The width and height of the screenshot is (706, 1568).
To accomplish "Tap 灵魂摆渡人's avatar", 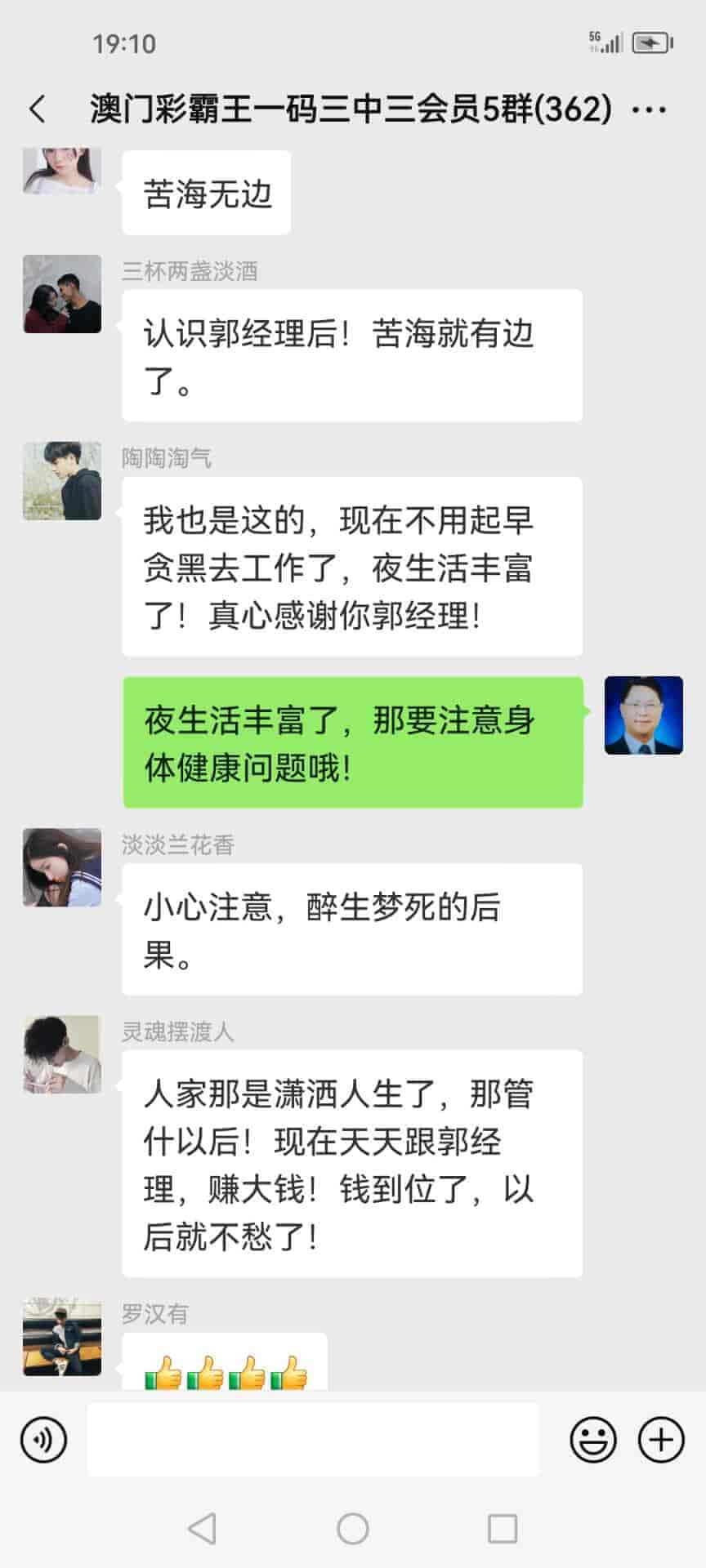I will pos(62,1054).
